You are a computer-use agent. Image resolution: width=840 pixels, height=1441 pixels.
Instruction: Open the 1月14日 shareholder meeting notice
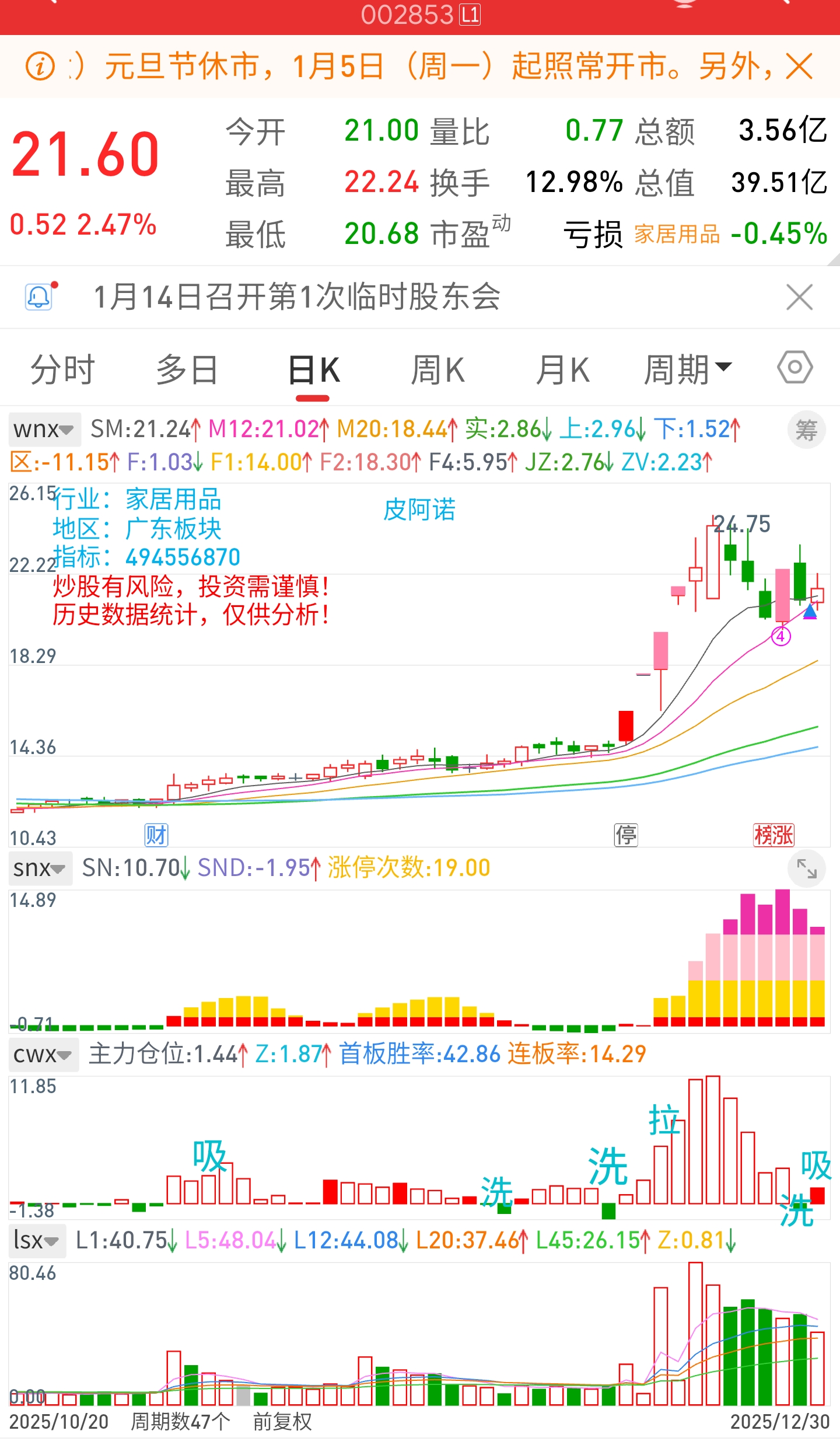(x=297, y=297)
